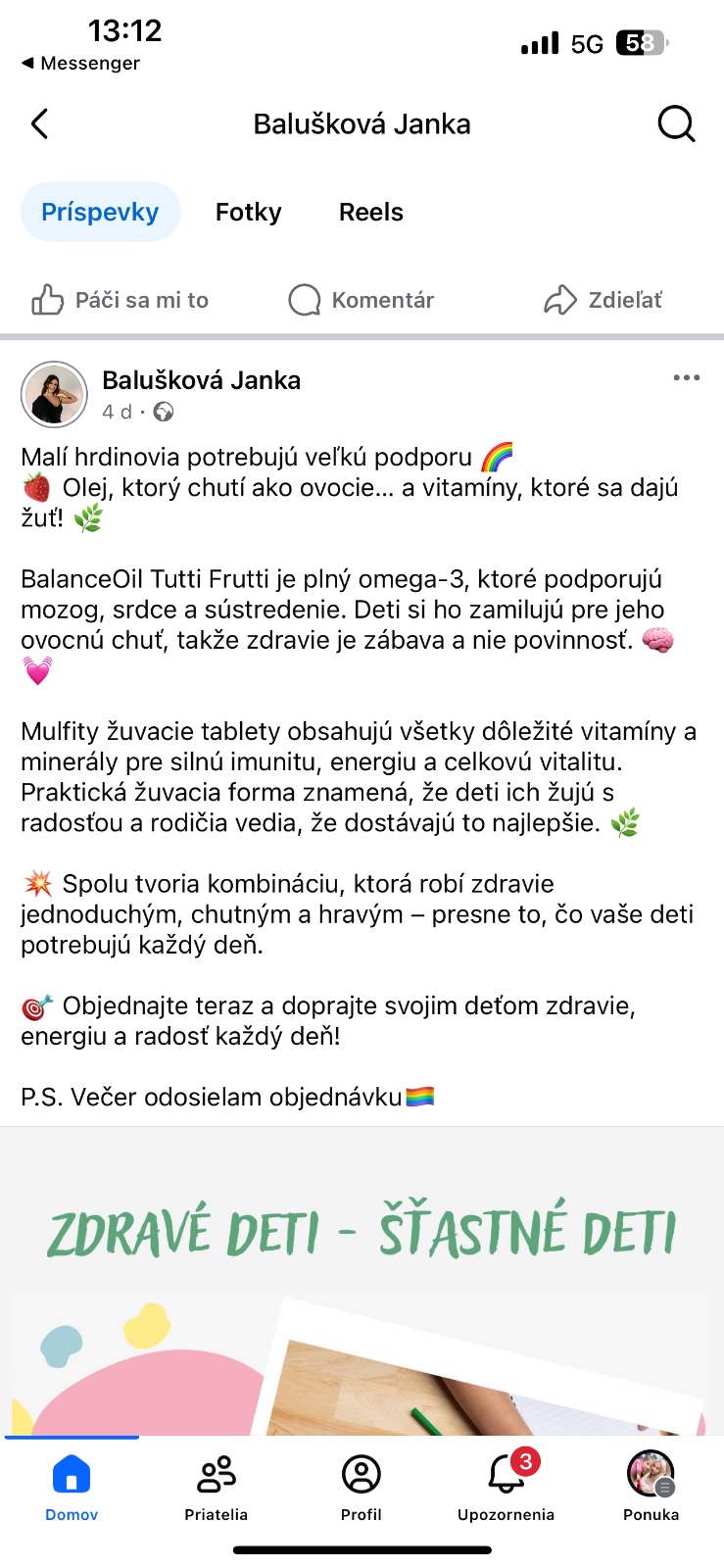This screenshot has height=1568, width=724.
Task: Switch to the Fotky tab
Action: [248, 212]
